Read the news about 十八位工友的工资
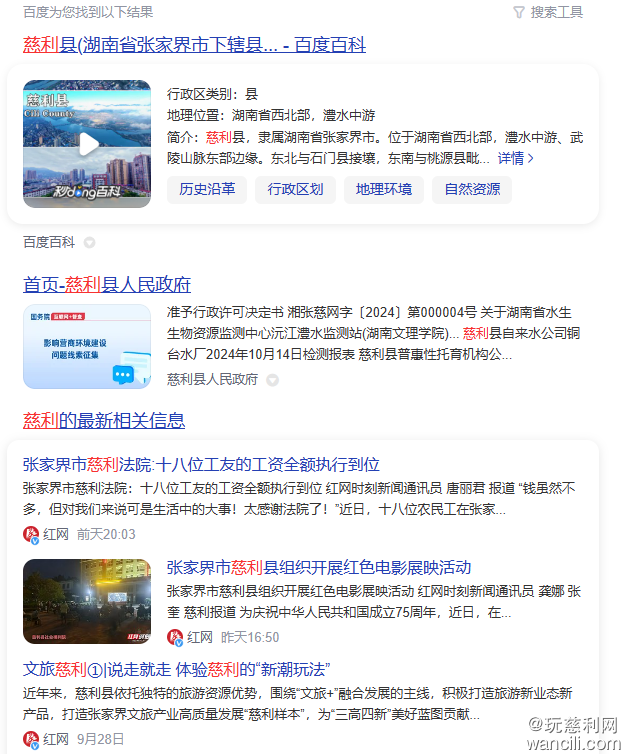This screenshot has width=626, height=754. (x=201, y=465)
